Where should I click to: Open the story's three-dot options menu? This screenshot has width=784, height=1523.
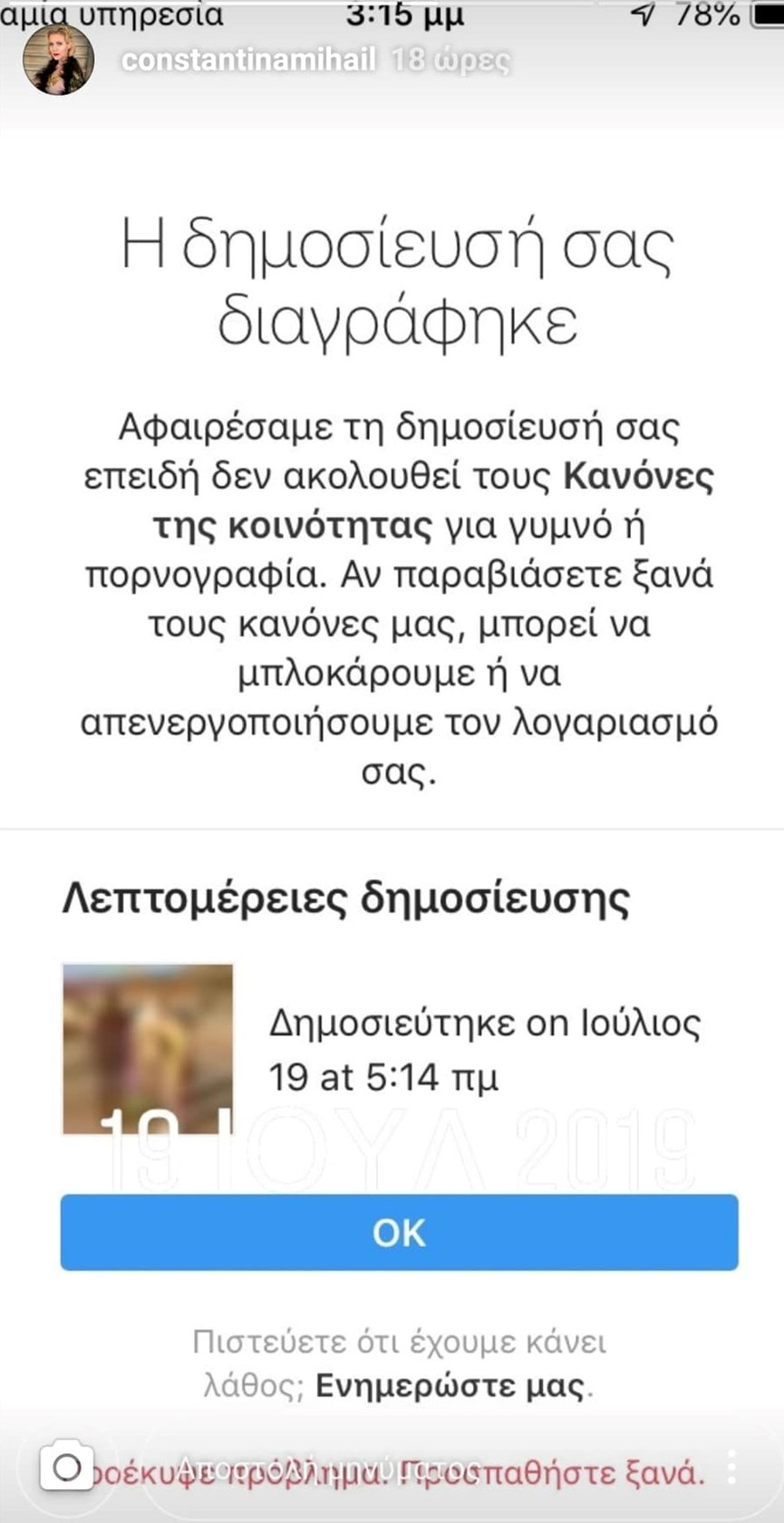pyautogui.click(x=731, y=1466)
